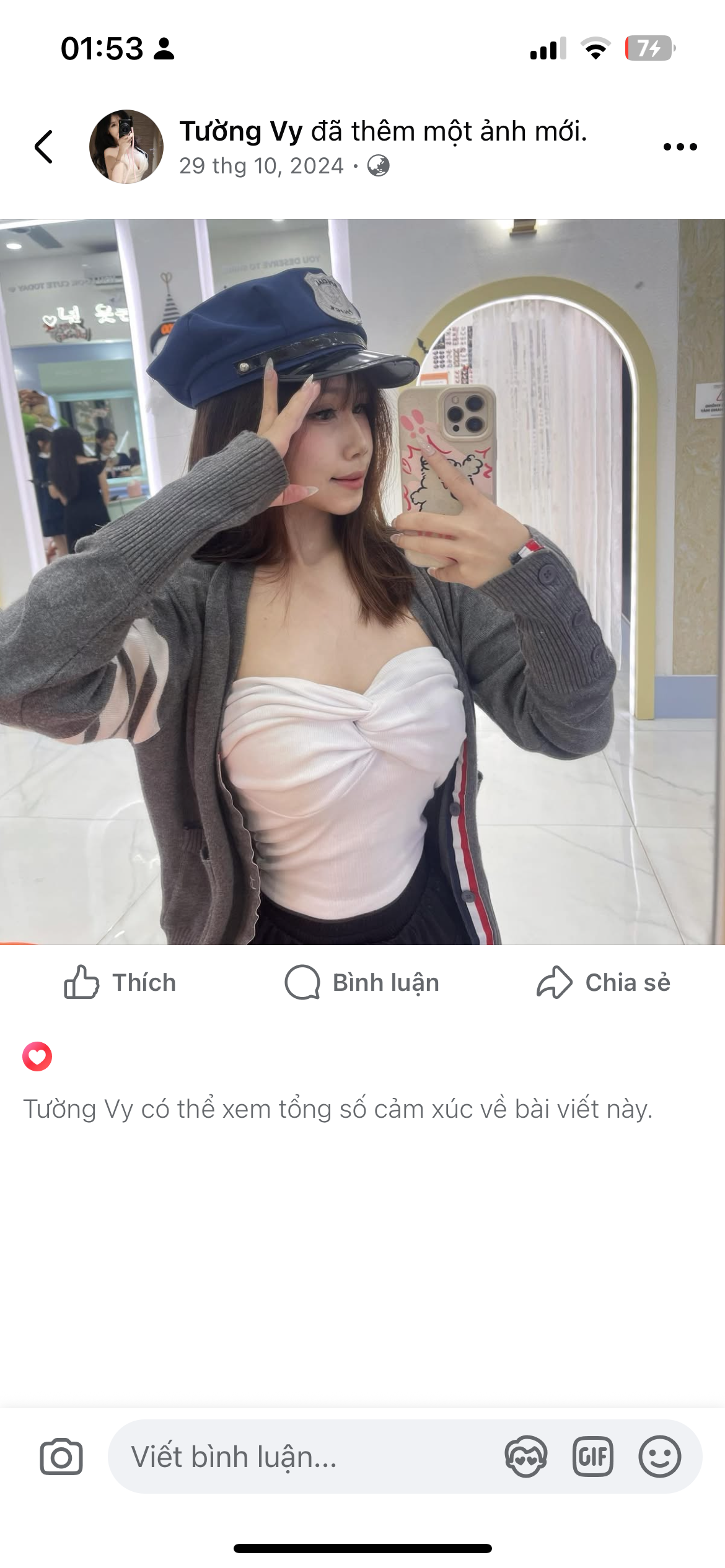This screenshot has width=725, height=1568.
Task: Focus the Viết bình luận comment field
Action: click(x=297, y=1457)
